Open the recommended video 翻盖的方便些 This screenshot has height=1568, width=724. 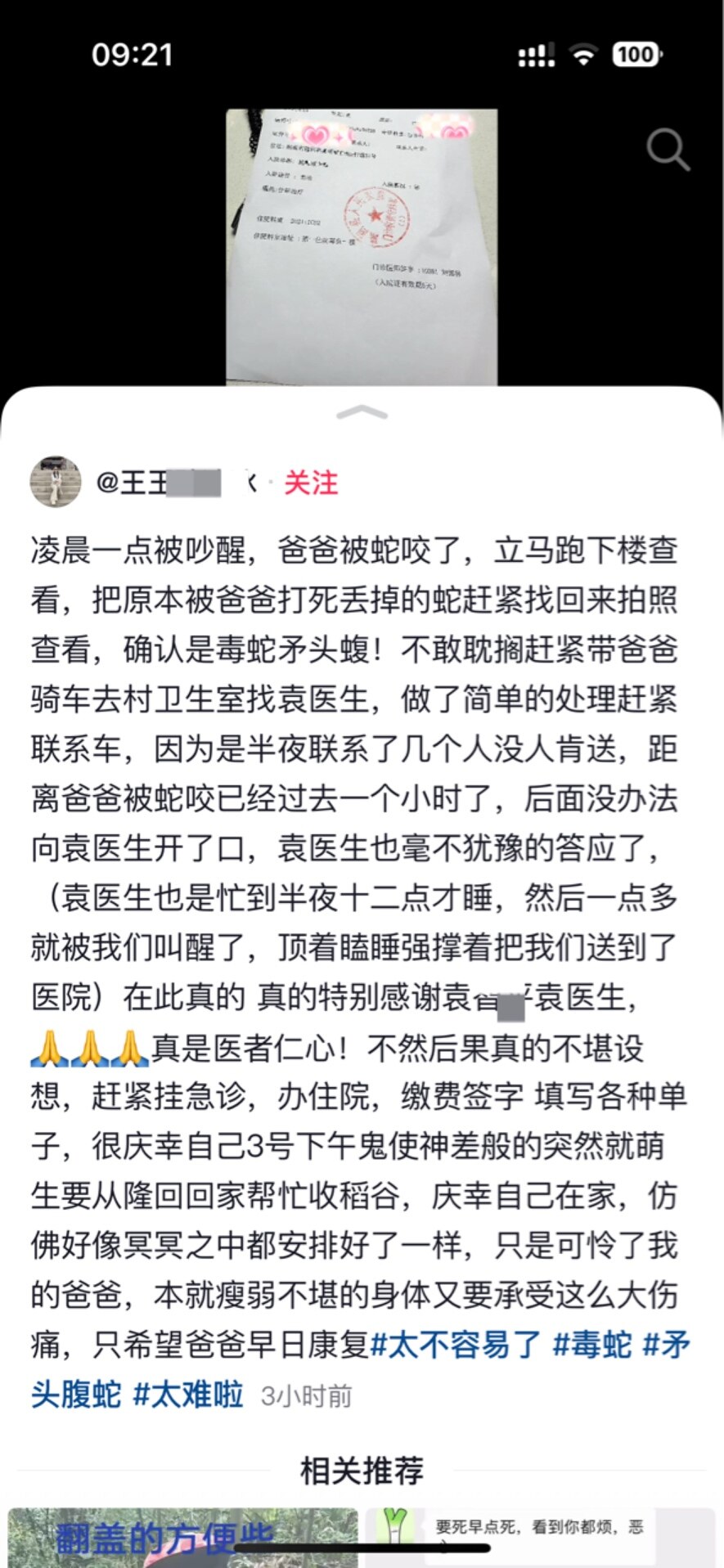point(182,1538)
